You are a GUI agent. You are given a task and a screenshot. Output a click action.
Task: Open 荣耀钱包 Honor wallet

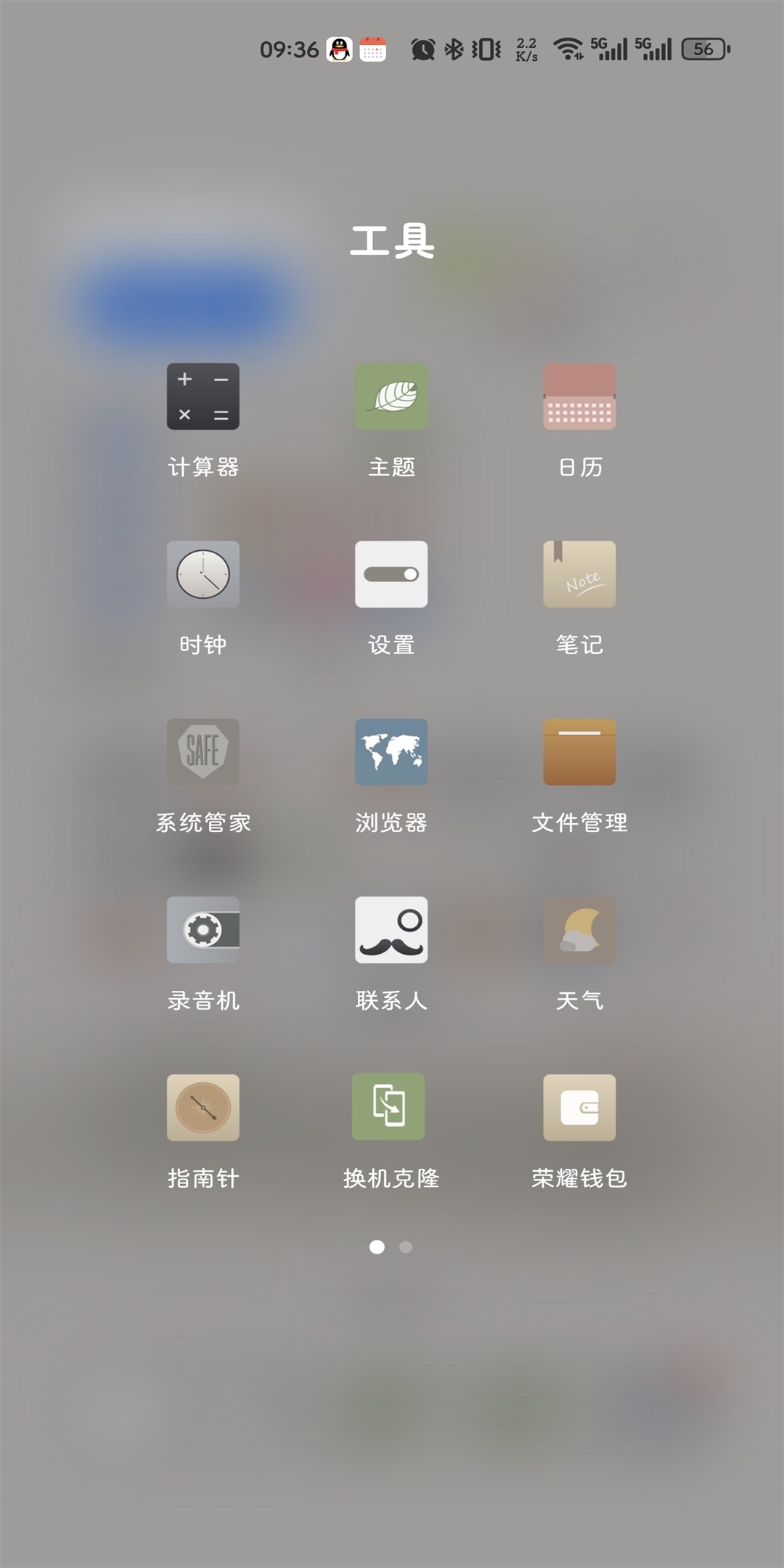579,1108
